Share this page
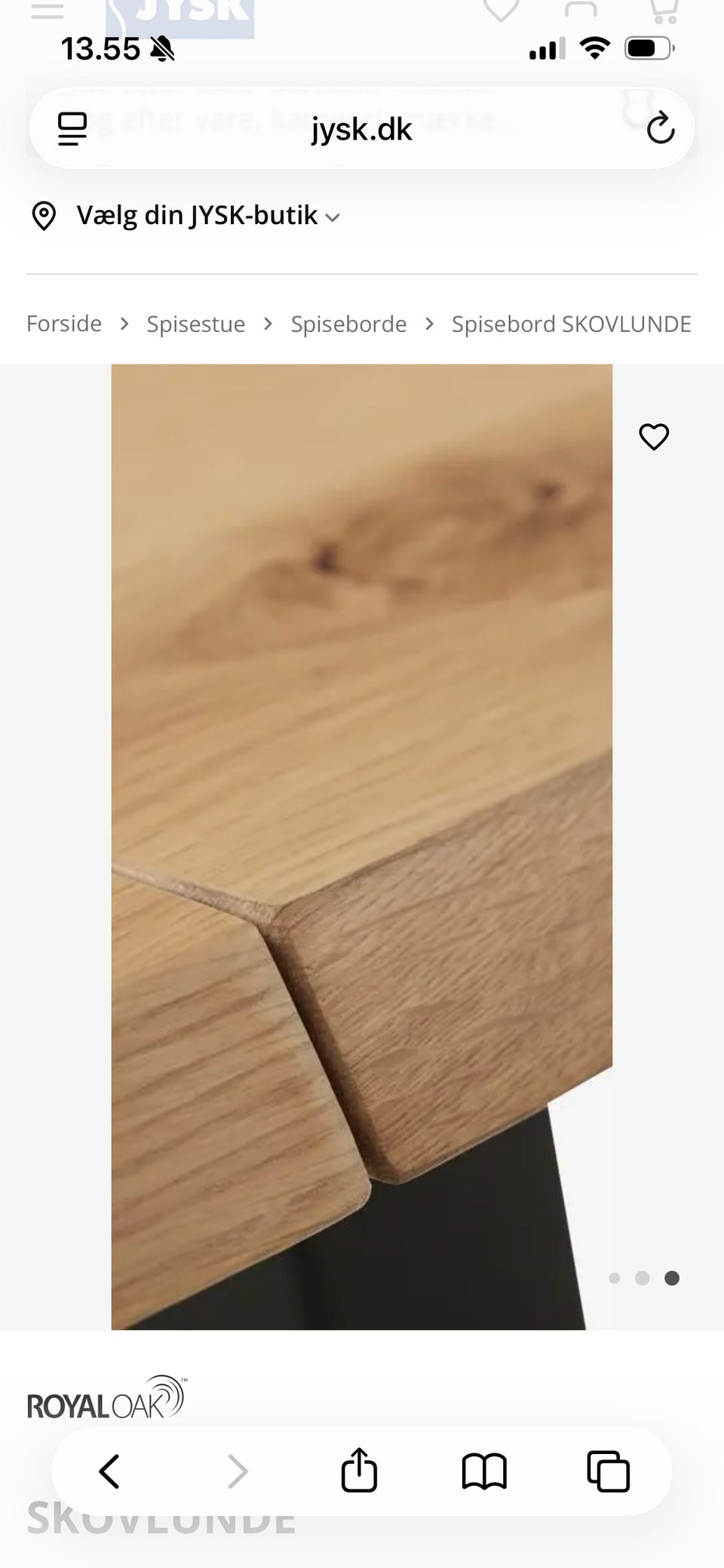This screenshot has height=1568, width=724. [359, 1469]
